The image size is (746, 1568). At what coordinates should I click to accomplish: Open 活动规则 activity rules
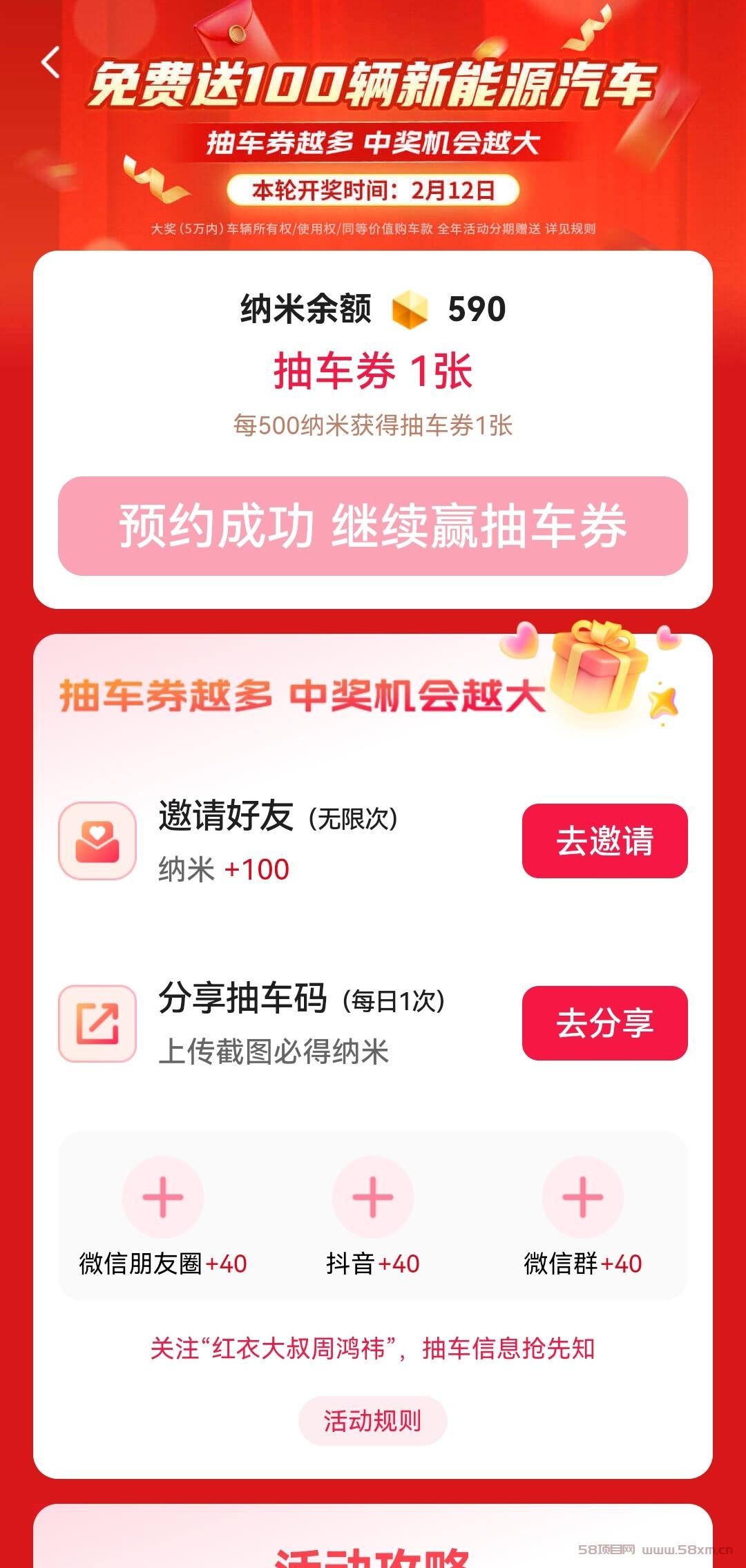[x=373, y=1421]
